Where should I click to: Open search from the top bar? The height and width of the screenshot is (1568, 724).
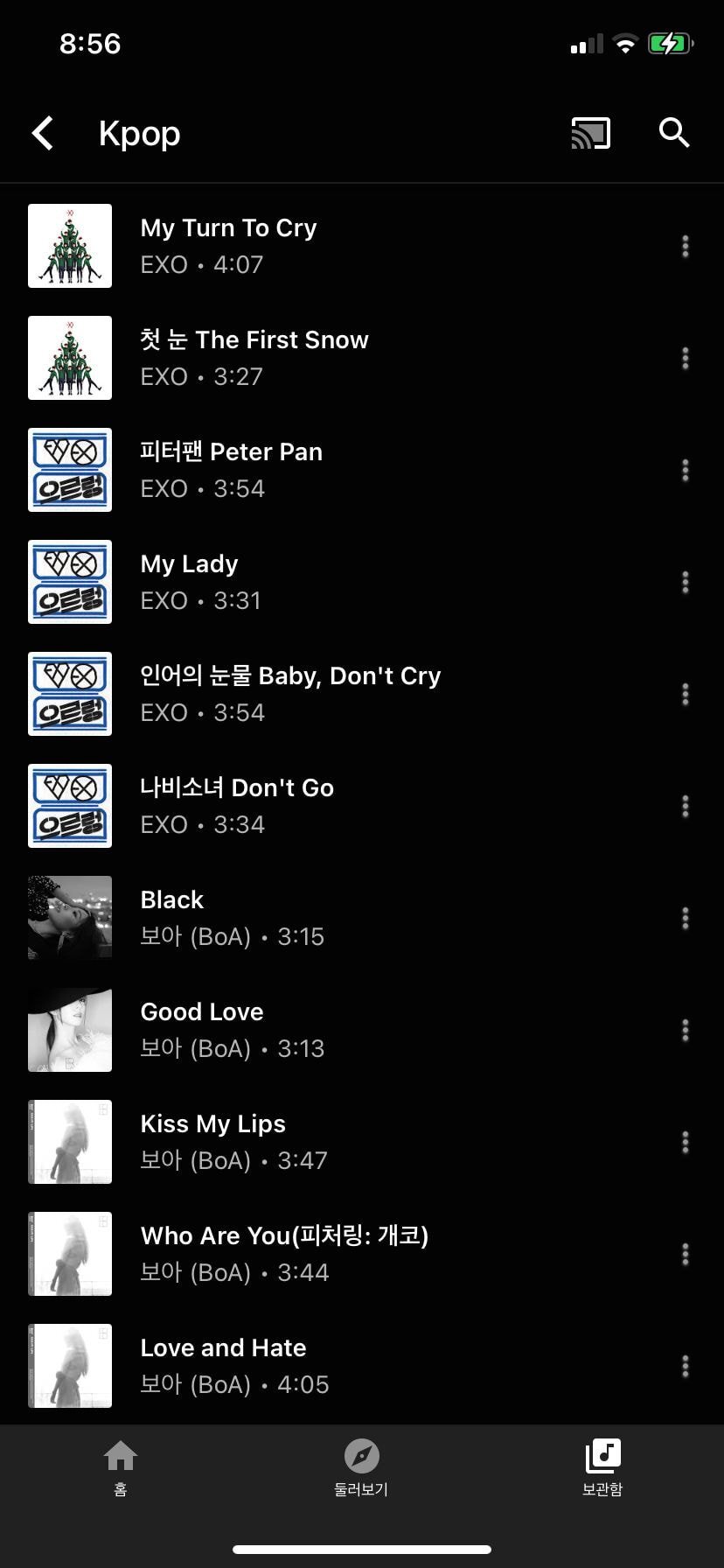(673, 133)
